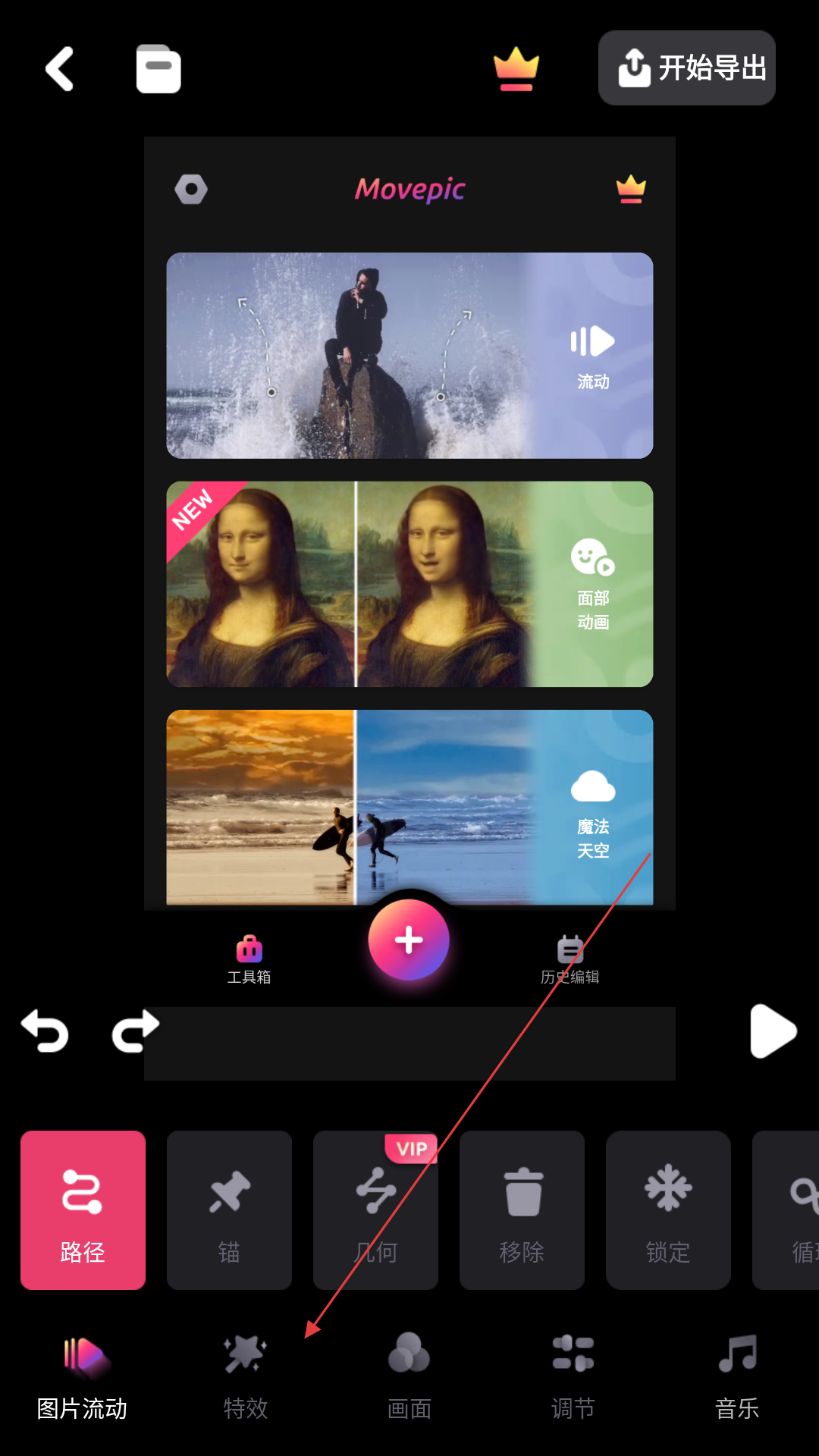Undo the last edit
819x1456 pixels.
[x=45, y=1031]
